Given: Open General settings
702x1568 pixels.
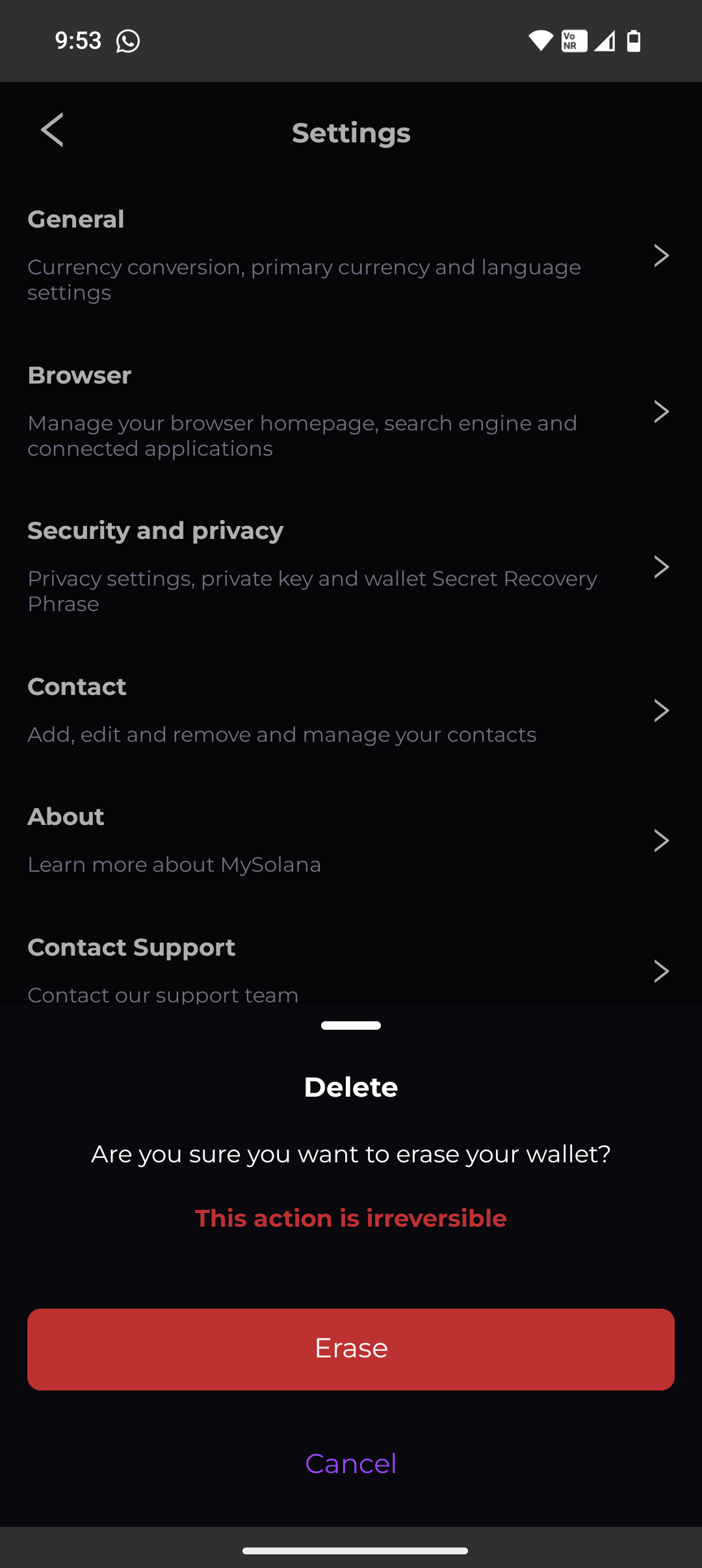Looking at the screenshot, I should [x=351, y=255].
